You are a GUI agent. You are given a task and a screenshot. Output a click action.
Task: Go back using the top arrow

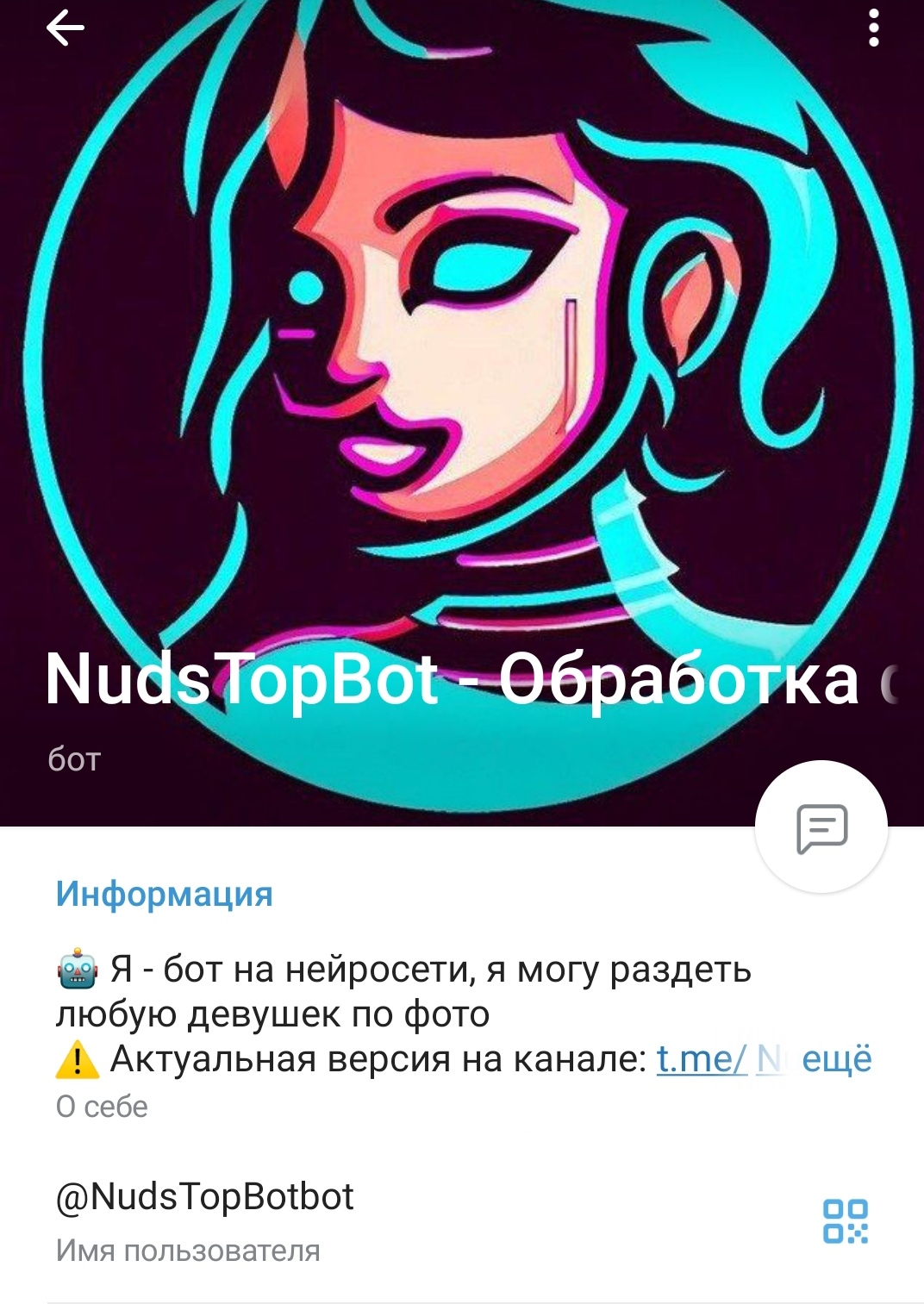(66, 29)
